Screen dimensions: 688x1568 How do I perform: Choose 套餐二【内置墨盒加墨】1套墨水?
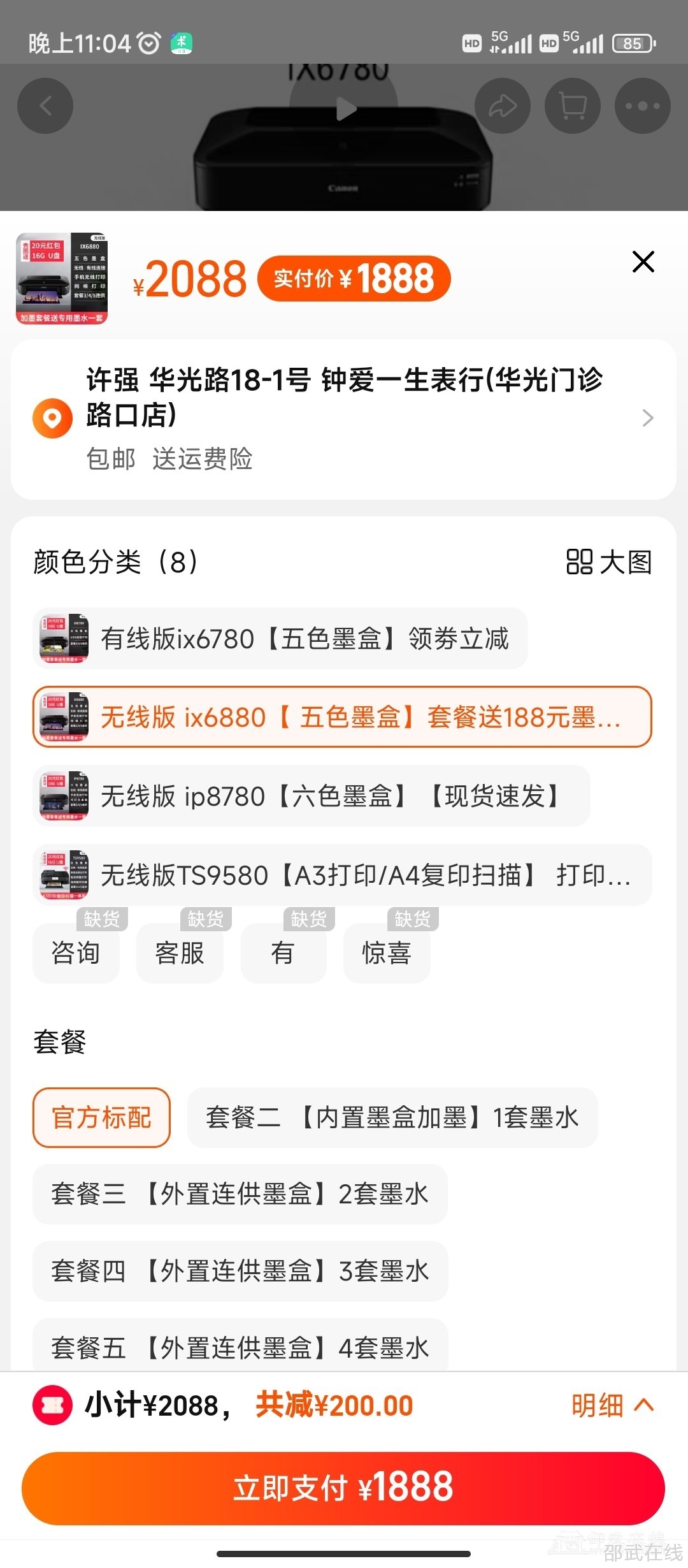[x=392, y=1117]
